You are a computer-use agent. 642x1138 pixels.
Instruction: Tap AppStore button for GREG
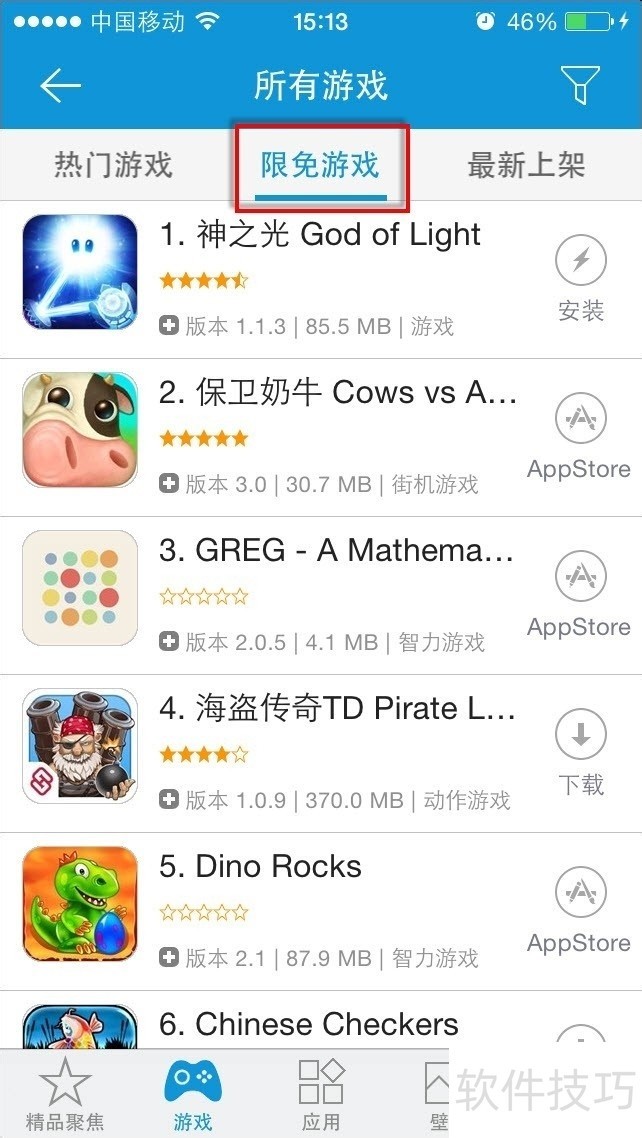[x=580, y=594]
